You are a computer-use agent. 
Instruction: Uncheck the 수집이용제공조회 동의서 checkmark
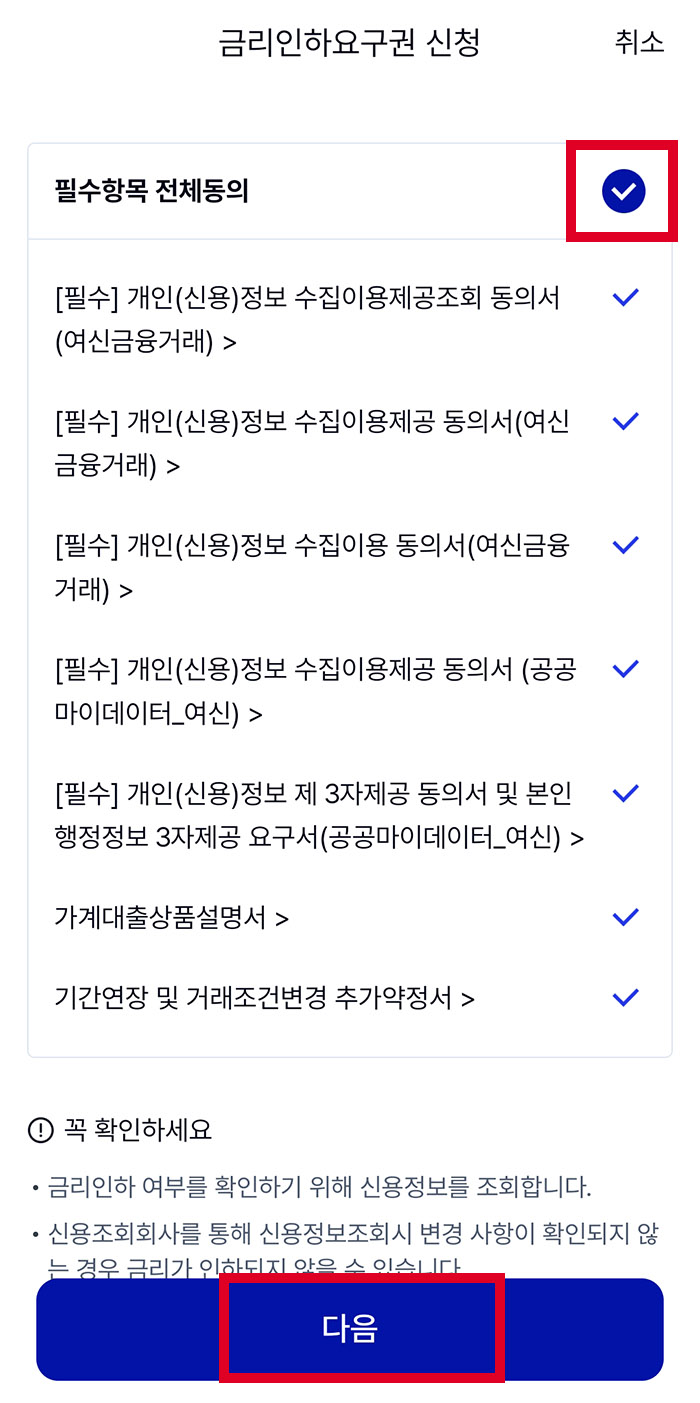[x=625, y=297]
